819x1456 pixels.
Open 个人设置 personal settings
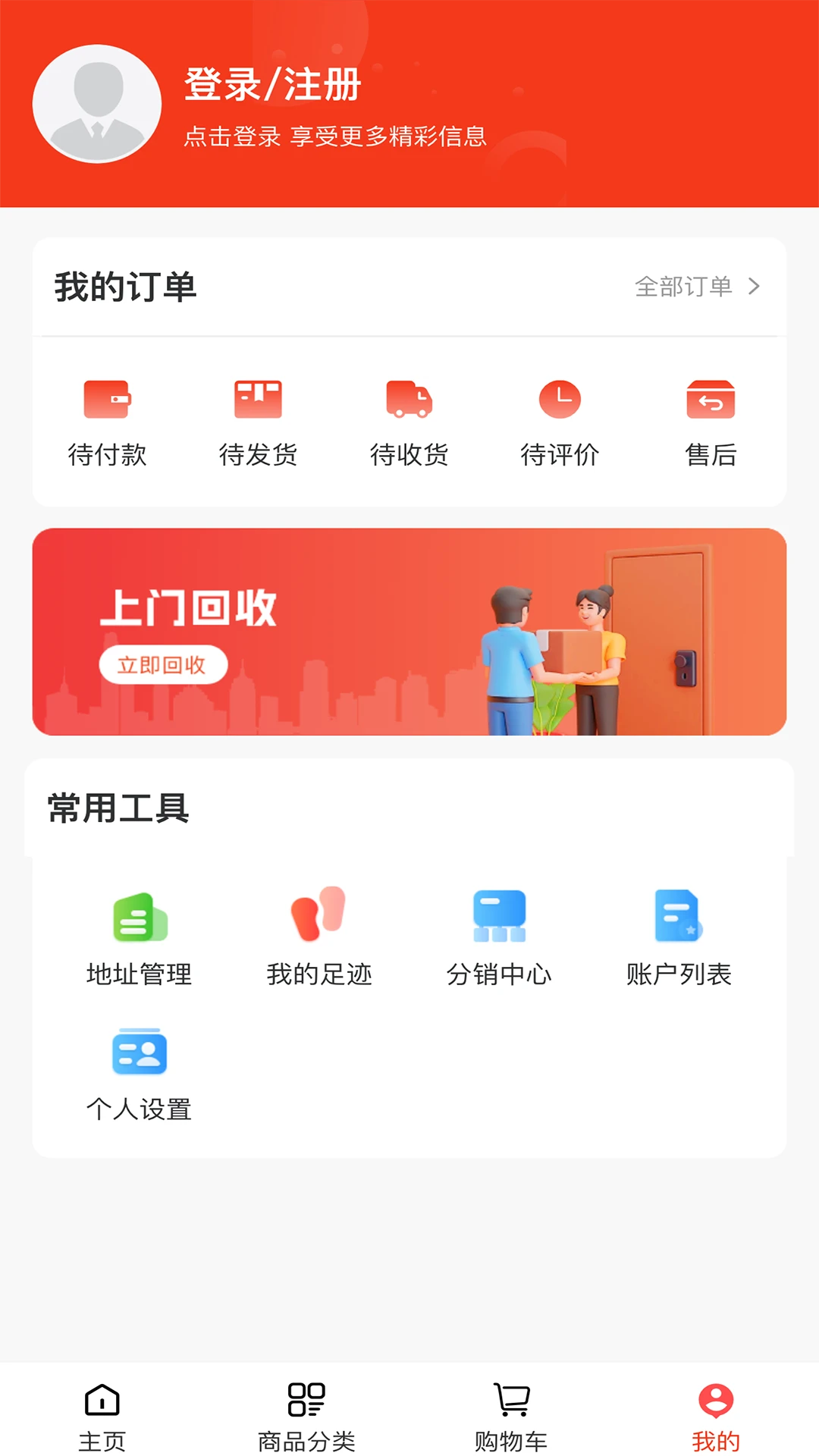pos(140,1072)
